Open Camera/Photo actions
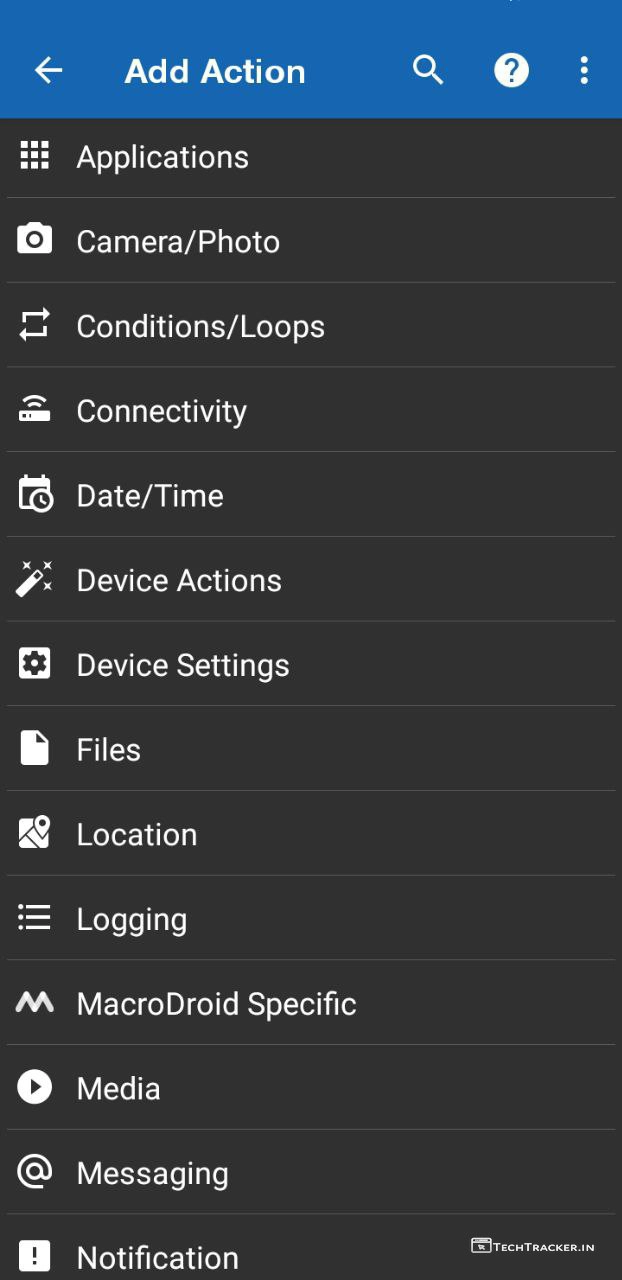622x1280 pixels. coord(178,242)
